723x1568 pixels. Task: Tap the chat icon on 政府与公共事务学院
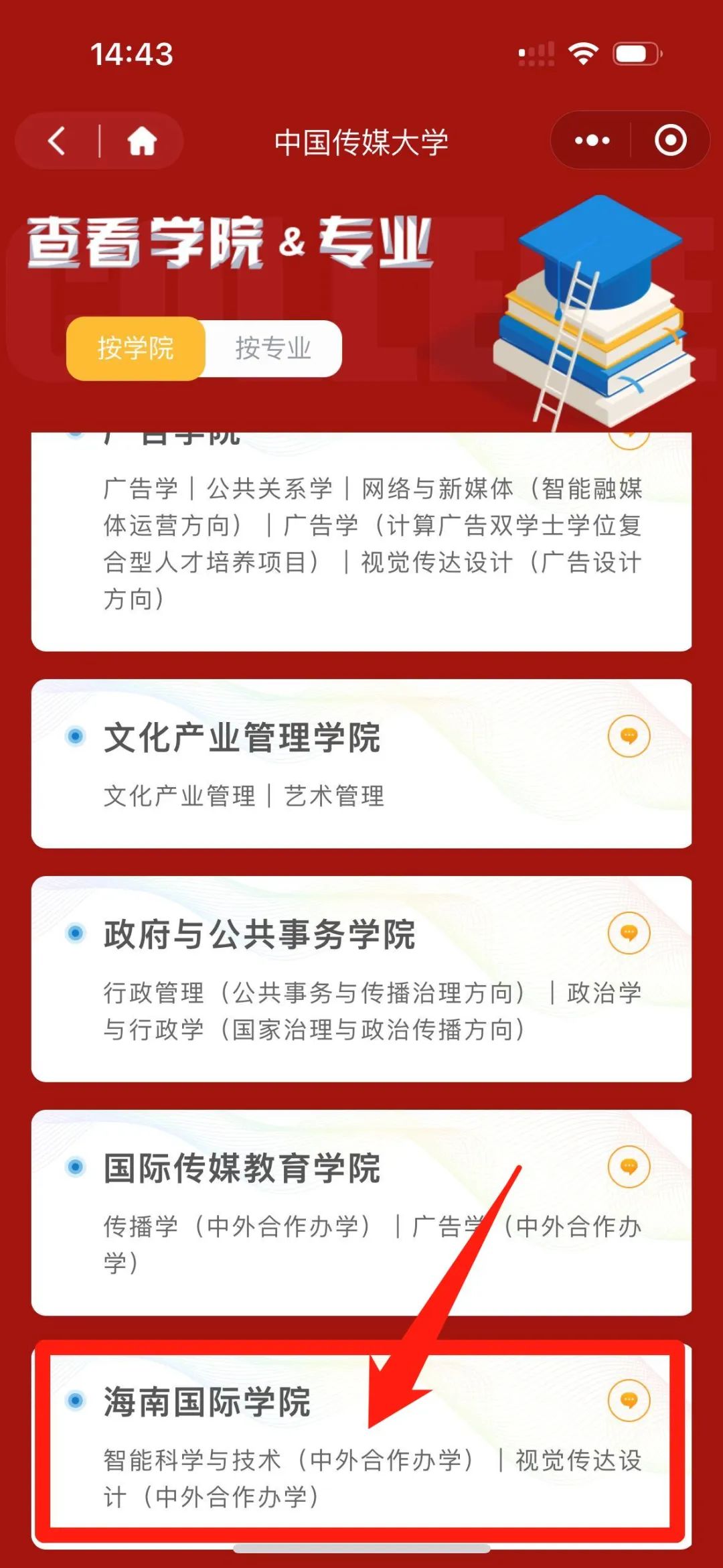coord(629,933)
